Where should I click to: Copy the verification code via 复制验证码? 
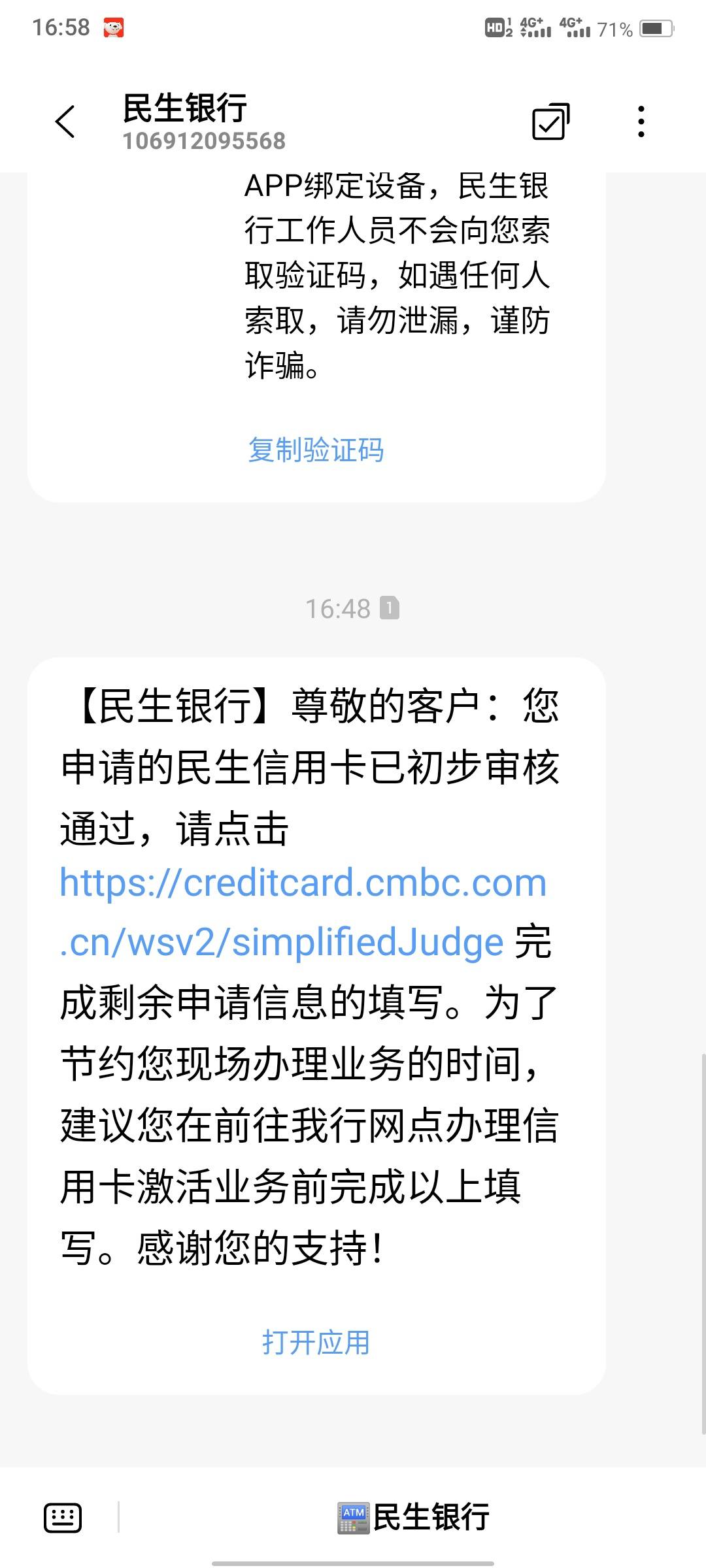tap(316, 450)
